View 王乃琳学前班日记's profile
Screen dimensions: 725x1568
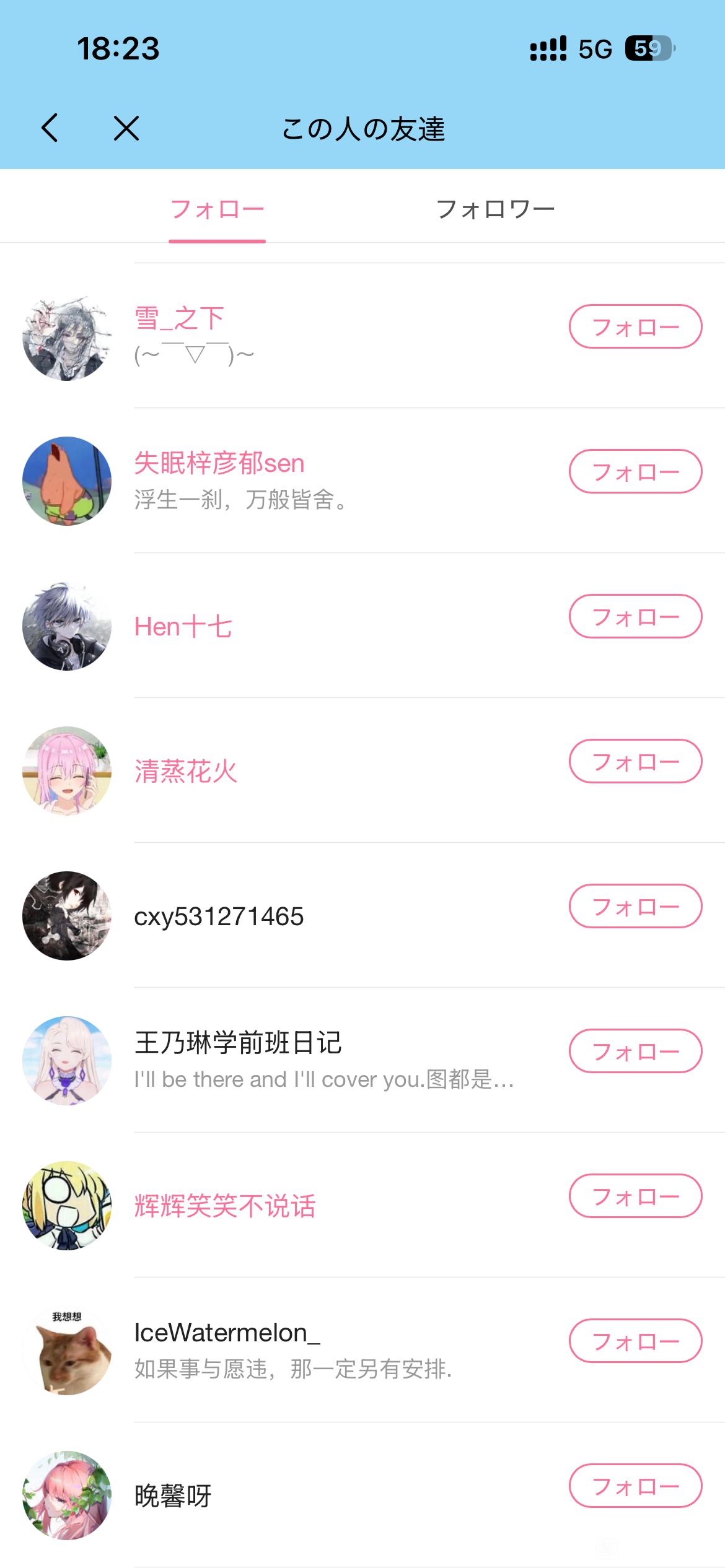coord(238,1043)
